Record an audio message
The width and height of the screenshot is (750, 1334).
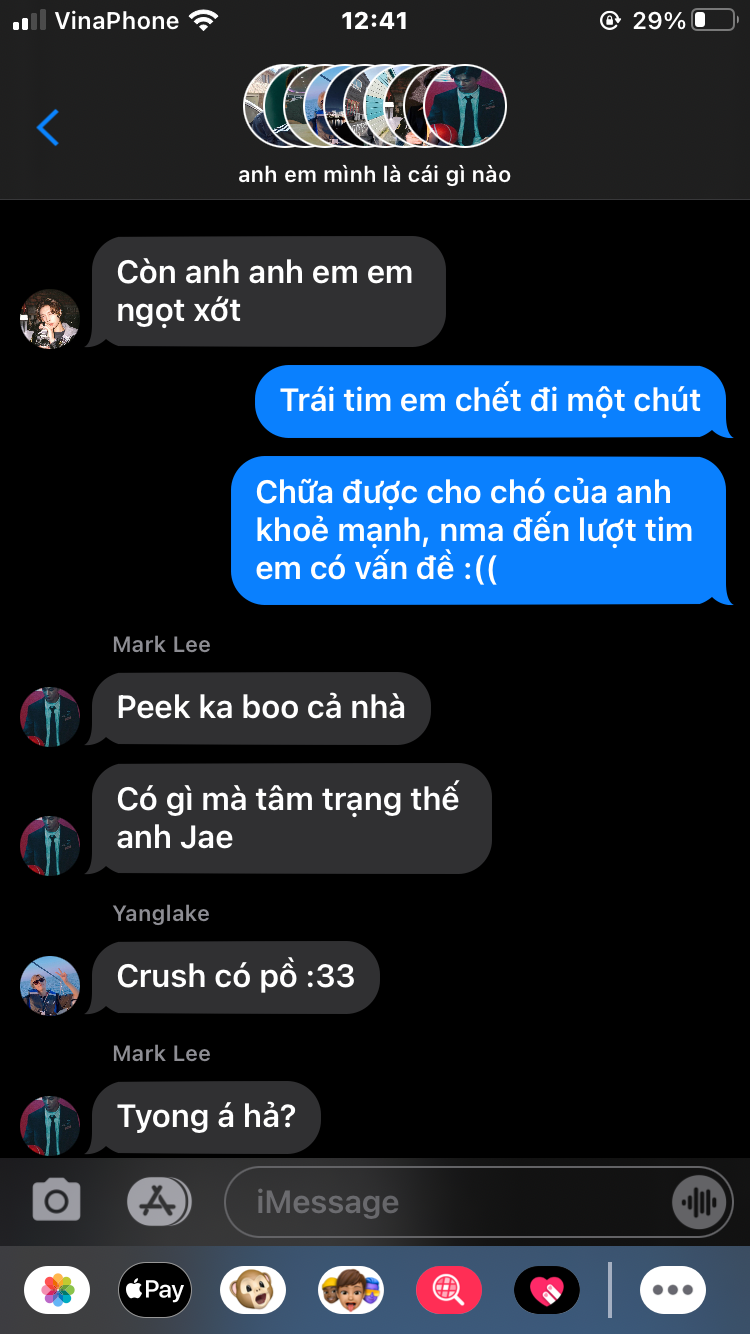(698, 1202)
